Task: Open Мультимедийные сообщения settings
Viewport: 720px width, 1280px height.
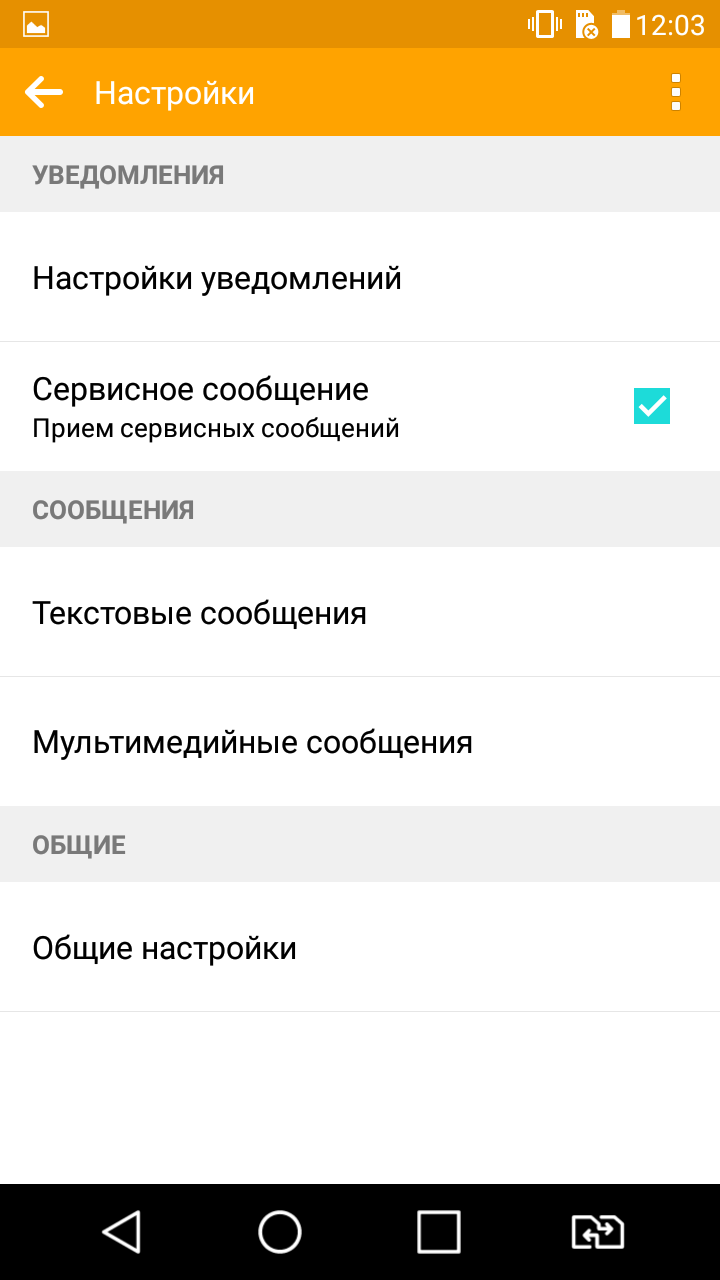Action: pos(360,742)
